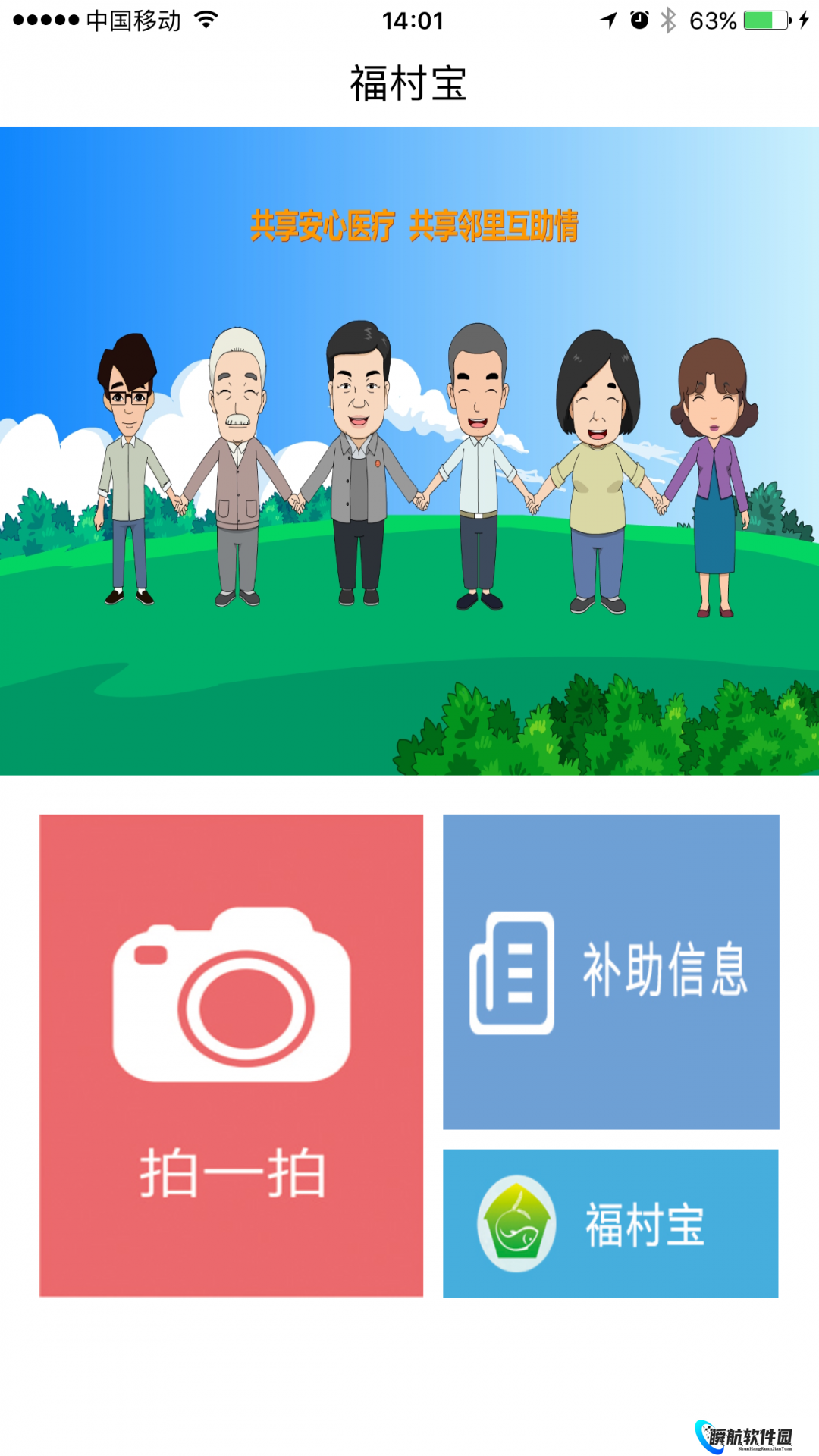Open the 补助信息 subsidy info tile
The image size is (819, 1456).
click(610, 972)
